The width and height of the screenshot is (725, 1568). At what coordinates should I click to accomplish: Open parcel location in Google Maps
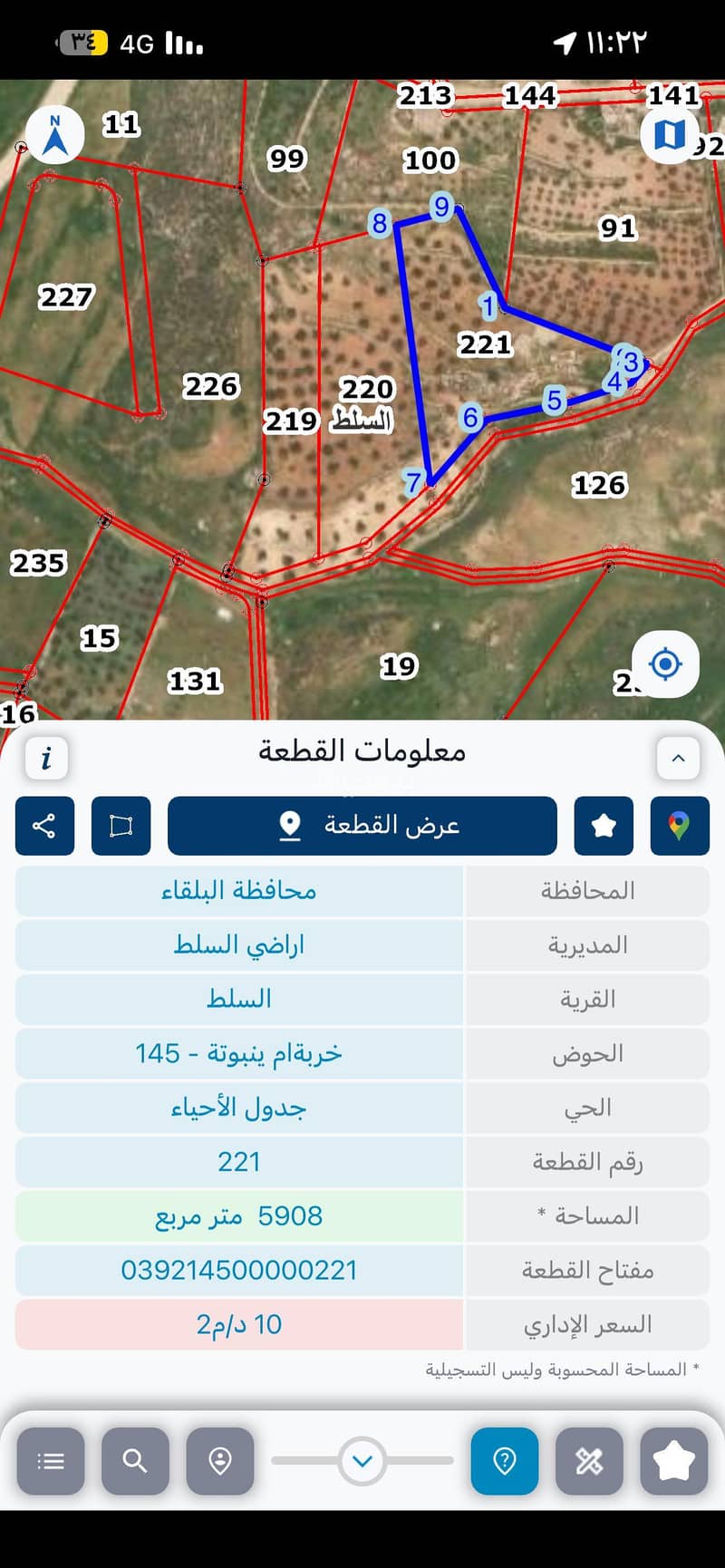680,826
